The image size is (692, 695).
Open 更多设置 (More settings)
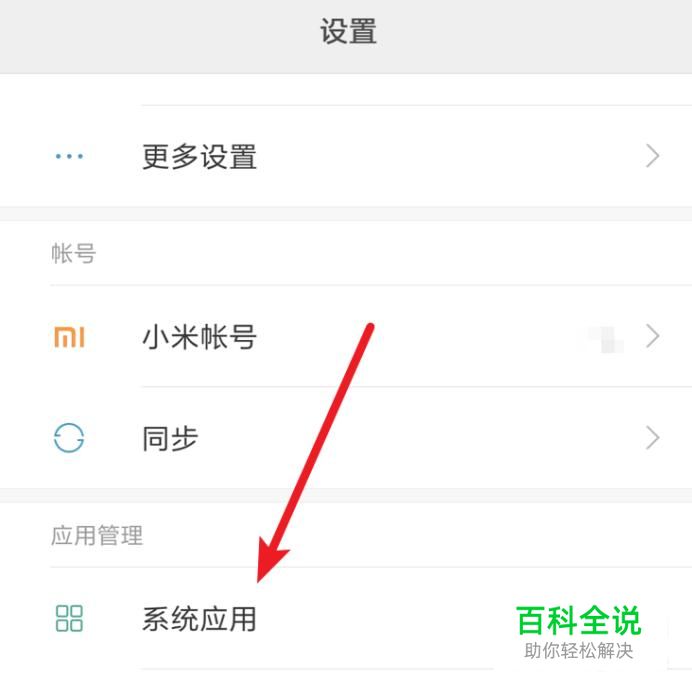tap(200, 157)
